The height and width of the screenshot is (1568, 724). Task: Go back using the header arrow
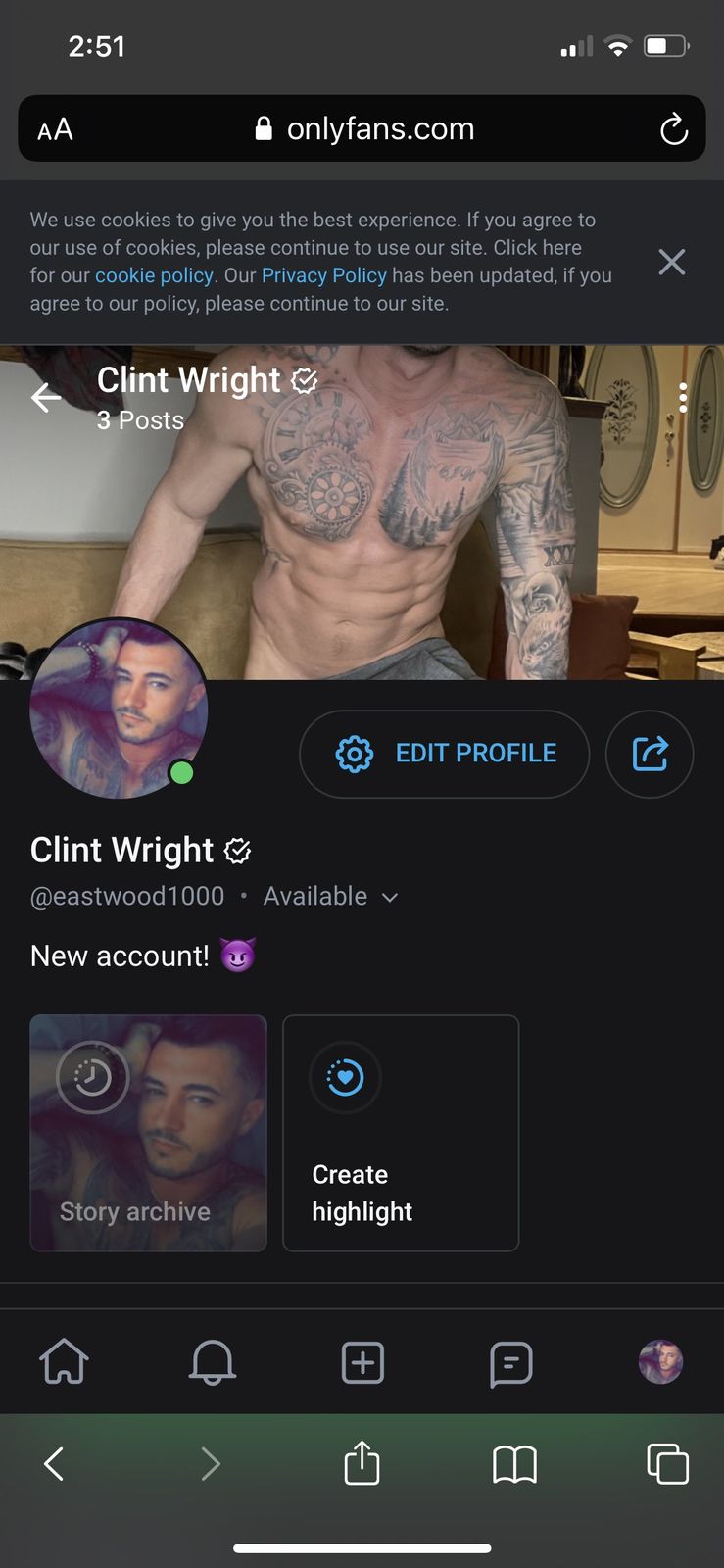46,397
